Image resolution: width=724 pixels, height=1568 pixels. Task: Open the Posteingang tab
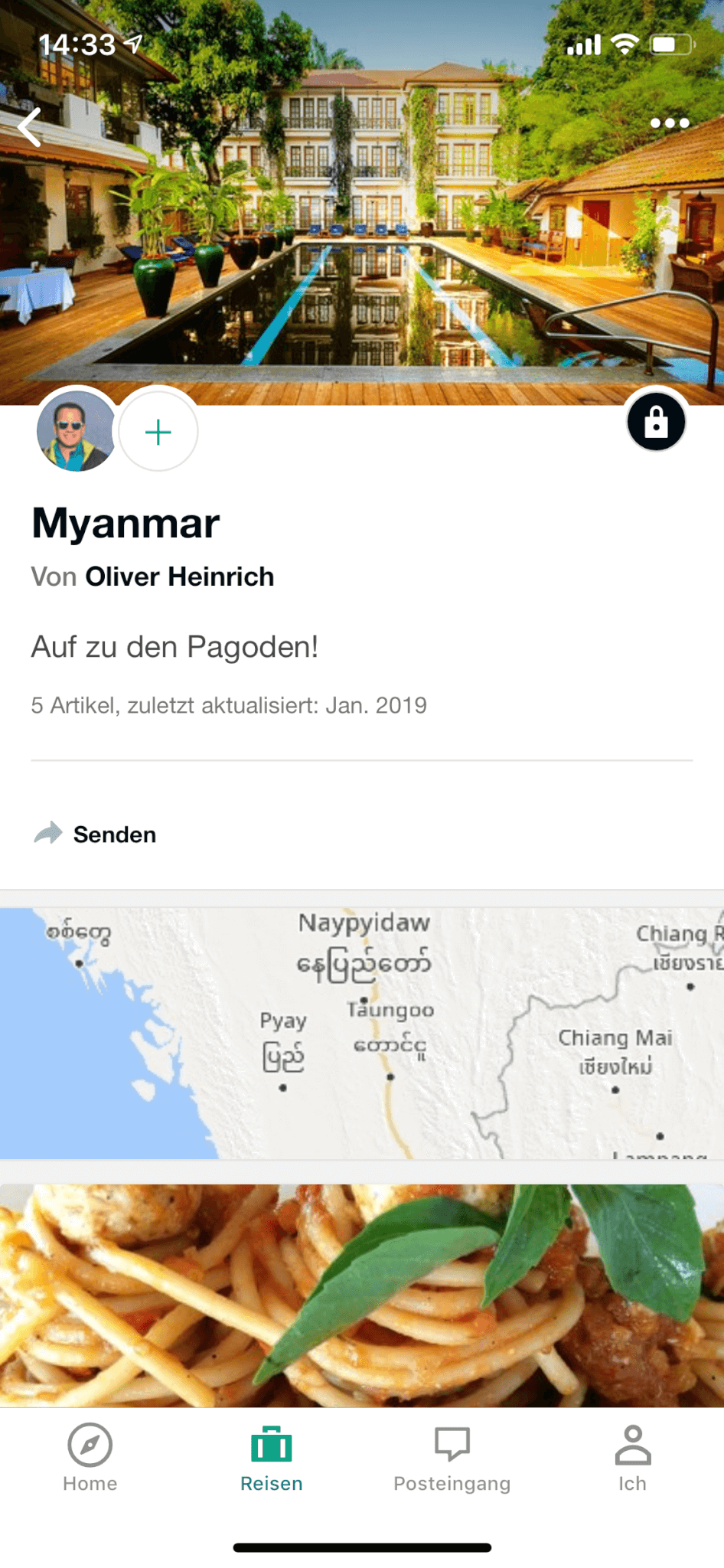coord(452,1459)
